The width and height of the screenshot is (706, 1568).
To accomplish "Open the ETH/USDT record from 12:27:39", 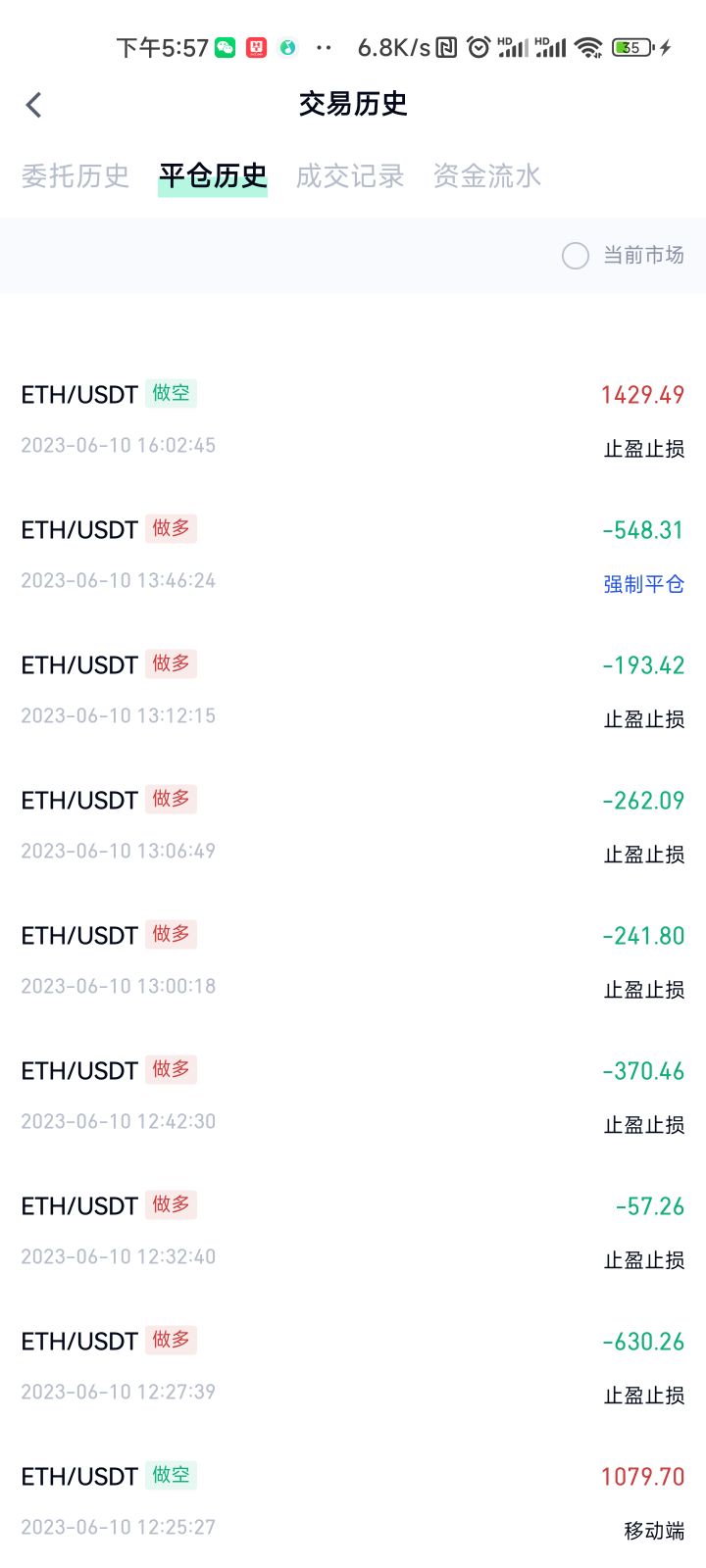I will [353, 1366].
